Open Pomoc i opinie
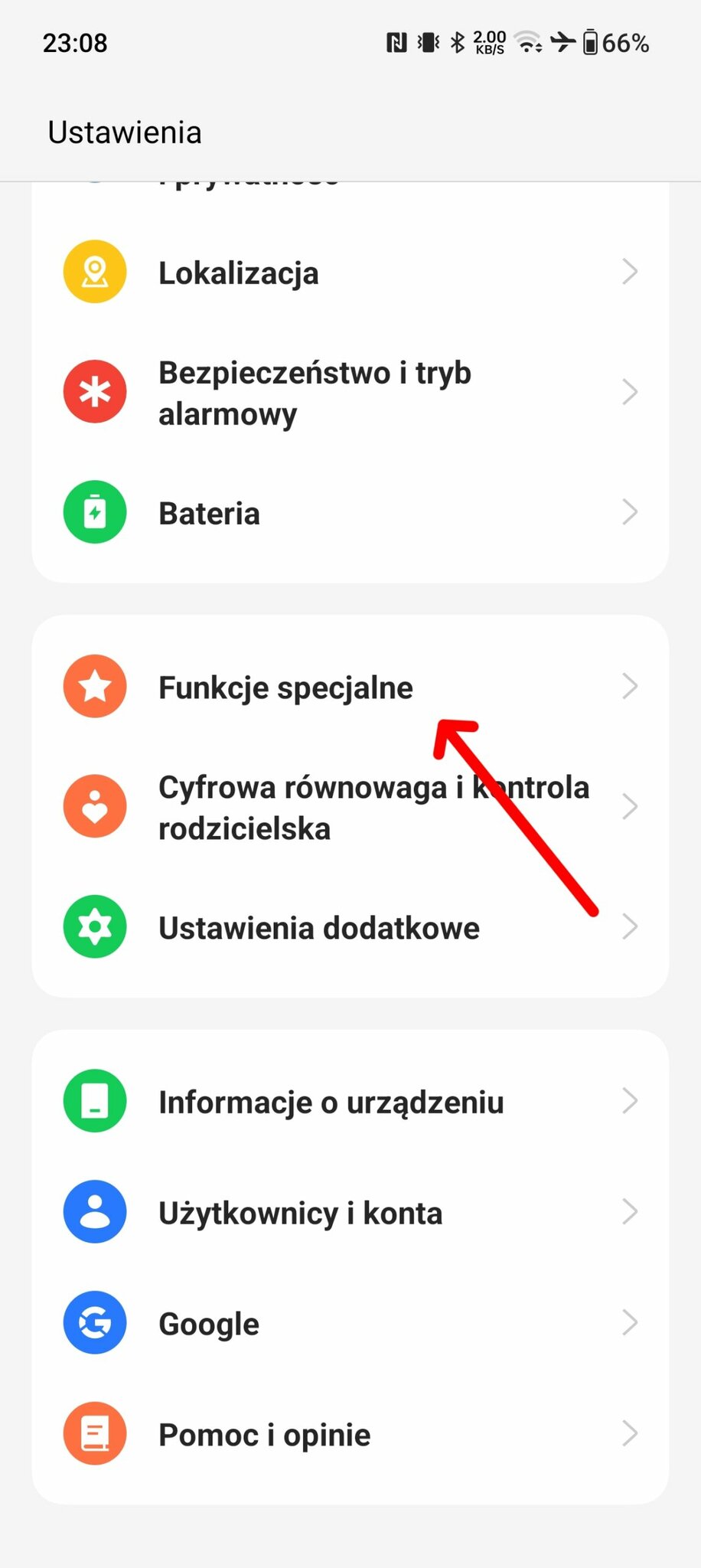Image resolution: width=701 pixels, height=1568 pixels. coord(350,1434)
